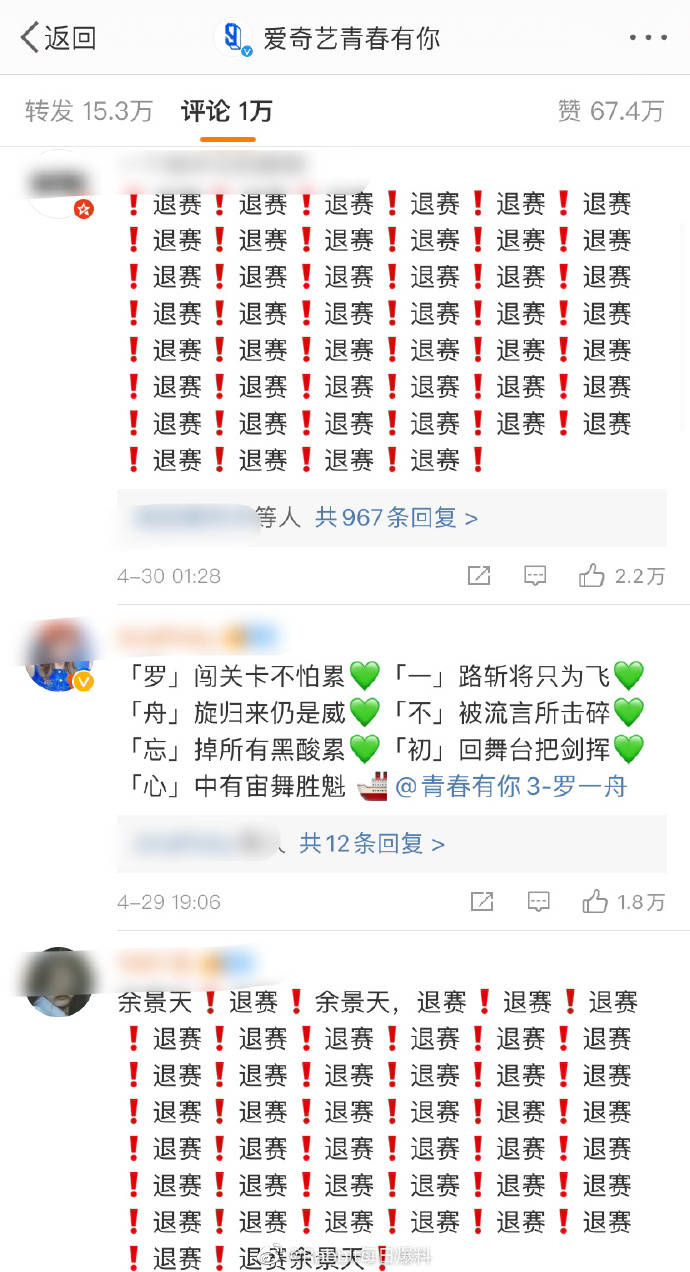Share the comment posted 4-30 01:28

pyautogui.click(x=479, y=575)
